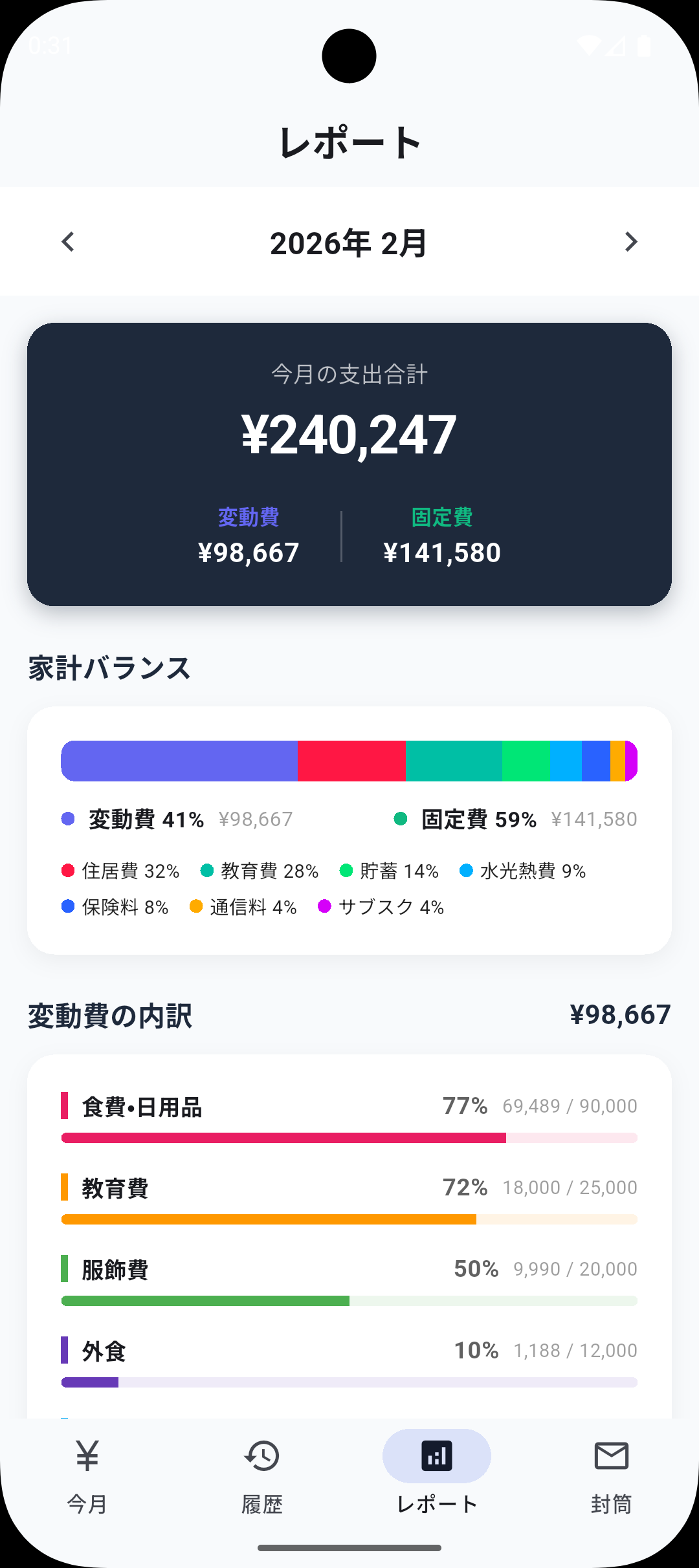699x1568 pixels.
Task: Tap the 住居費 red legend dot
Action: (67, 870)
